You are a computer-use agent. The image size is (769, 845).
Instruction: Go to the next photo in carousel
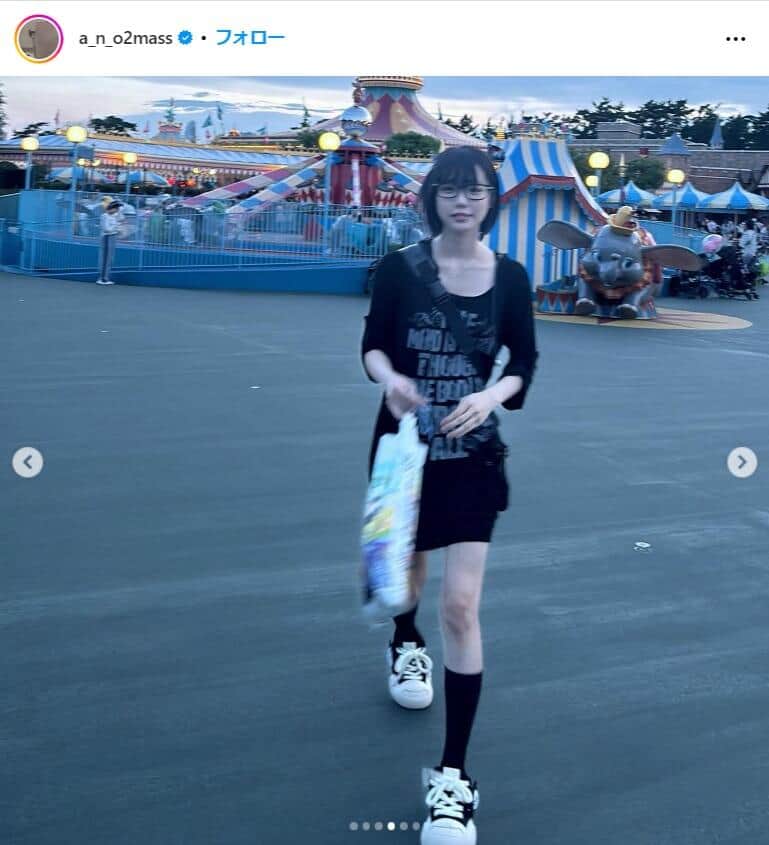pyautogui.click(x=741, y=462)
